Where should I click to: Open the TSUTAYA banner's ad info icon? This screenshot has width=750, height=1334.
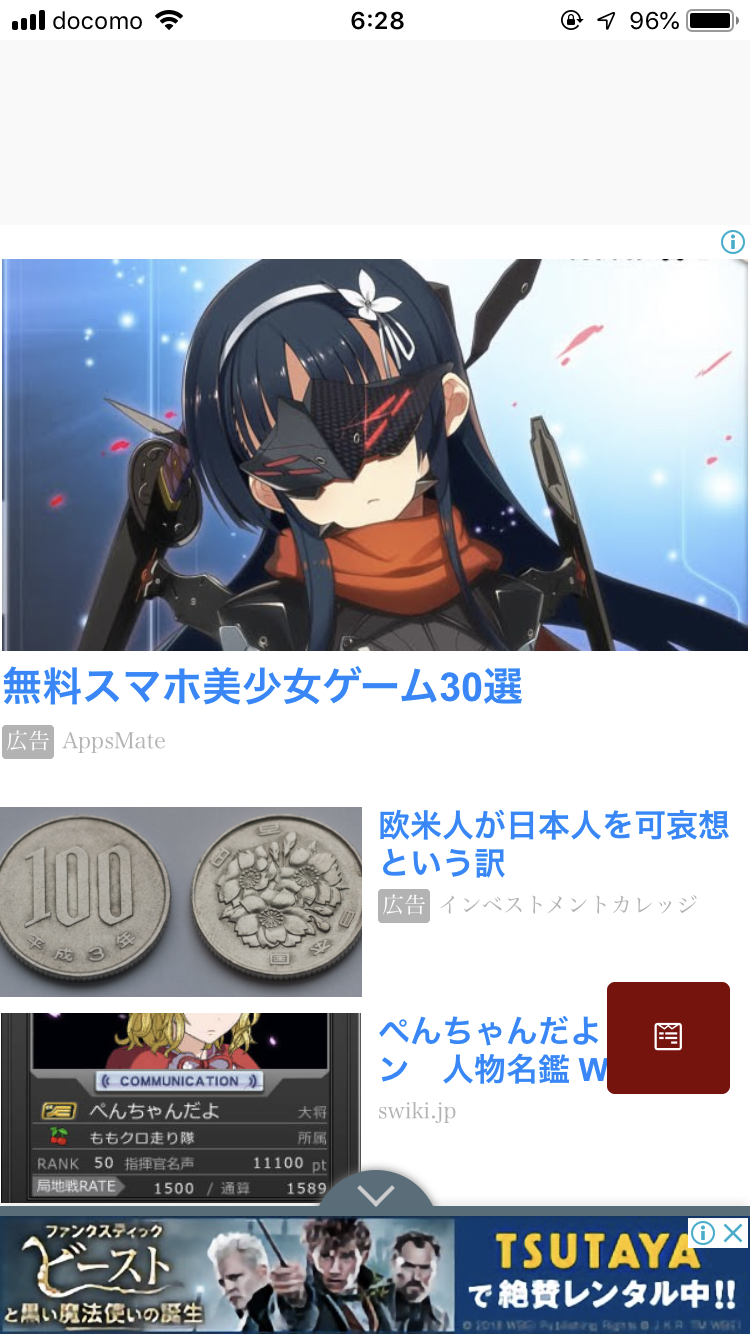[x=704, y=1233]
